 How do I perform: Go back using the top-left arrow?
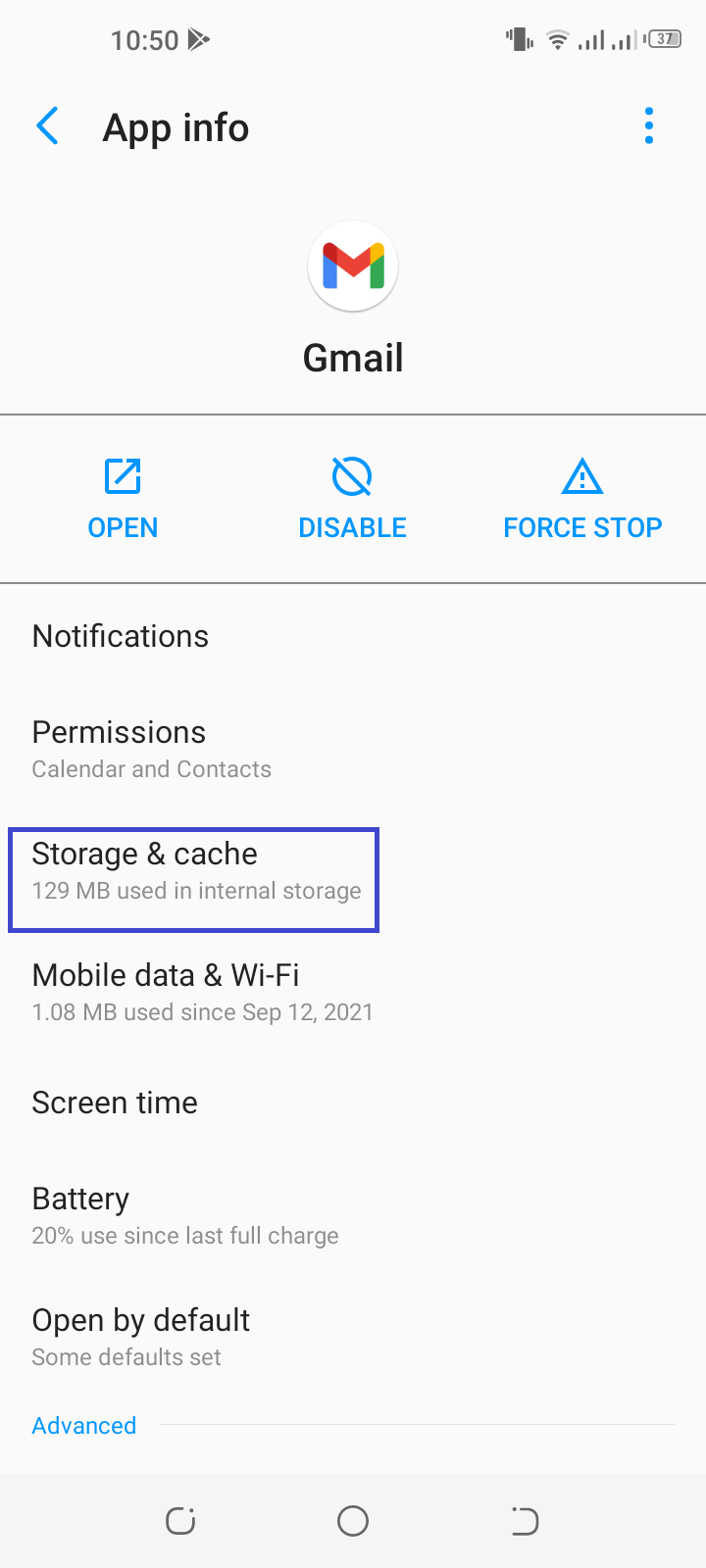click(x=47, y=126)
